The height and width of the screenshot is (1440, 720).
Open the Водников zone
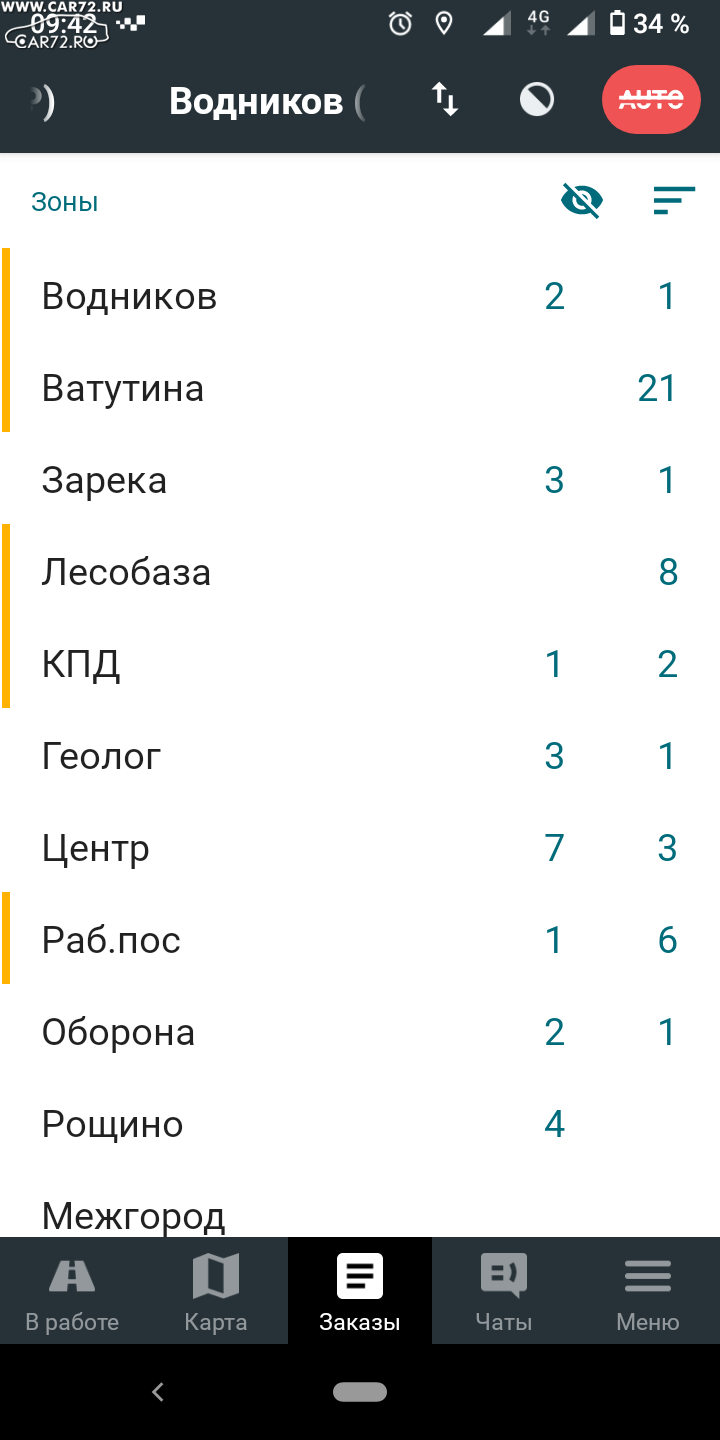pyautogui.click(x=360, y=296)
